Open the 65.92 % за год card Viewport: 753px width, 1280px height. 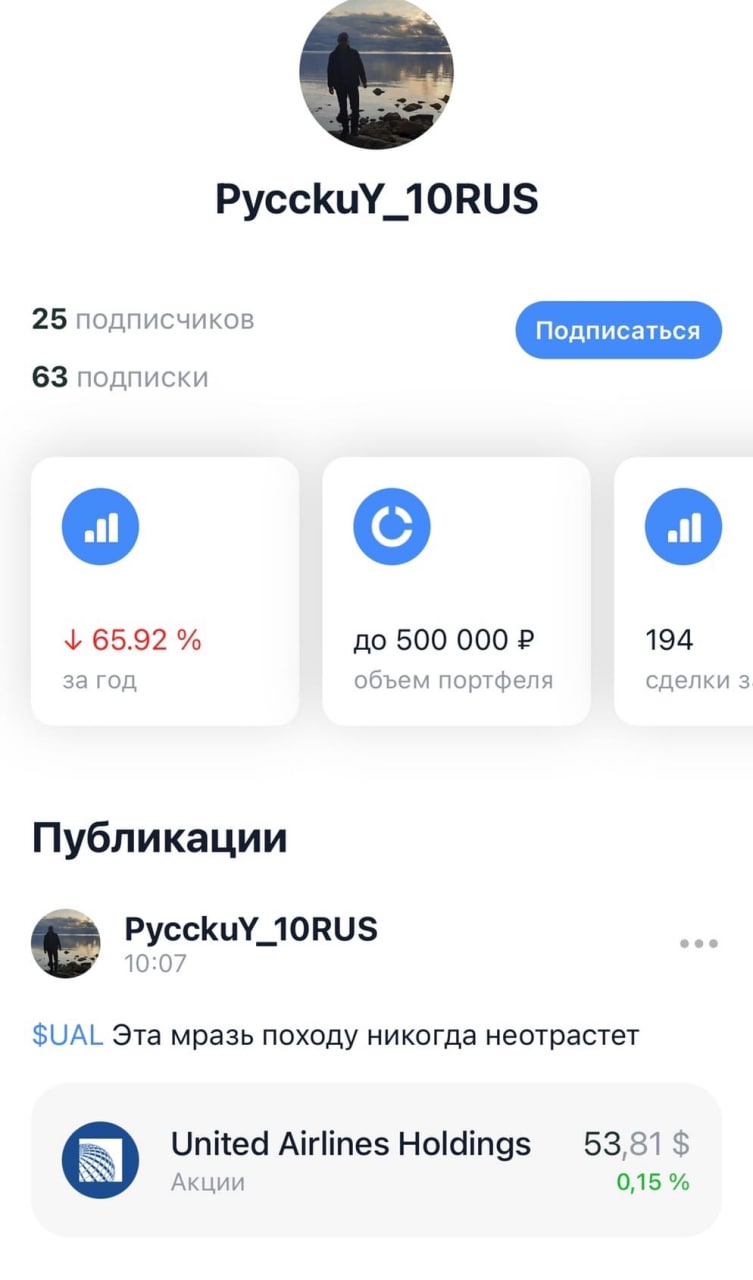[x=165, y=591]
